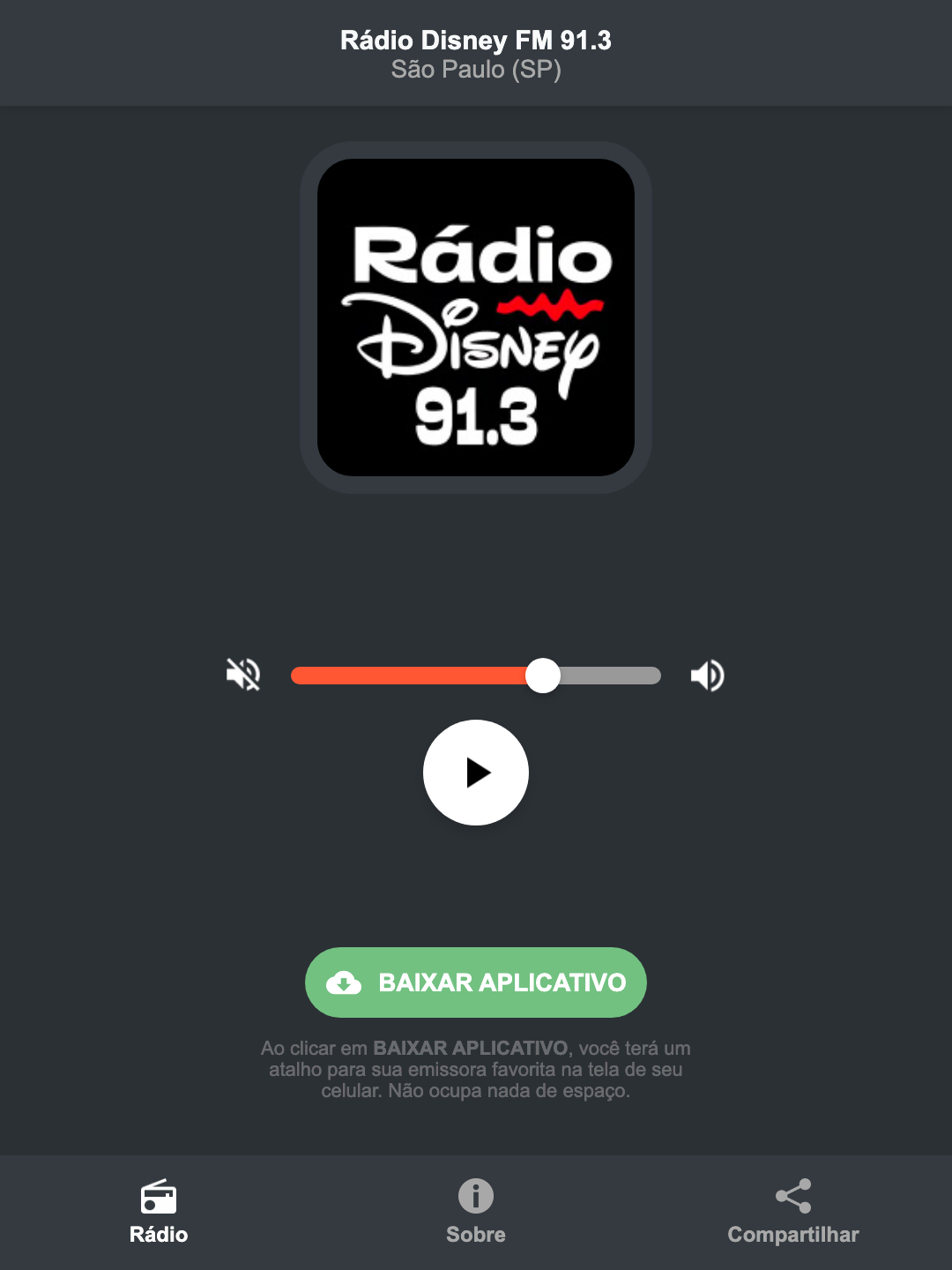
Task: Select the radio icon above the Rádio label
Action: [x=159, y=1198]
